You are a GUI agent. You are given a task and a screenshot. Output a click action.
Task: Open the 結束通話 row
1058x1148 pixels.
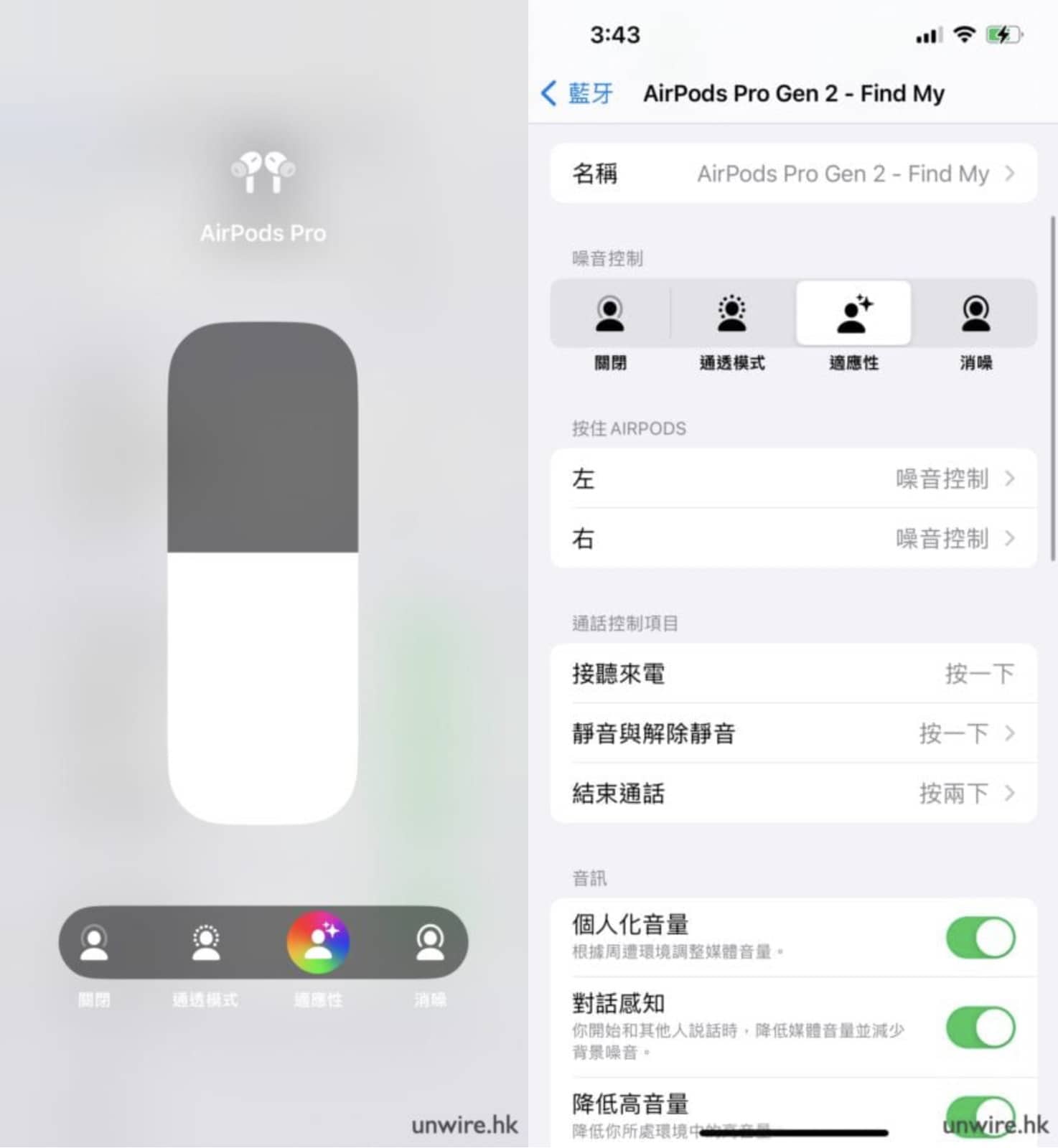tap(793, 794)
